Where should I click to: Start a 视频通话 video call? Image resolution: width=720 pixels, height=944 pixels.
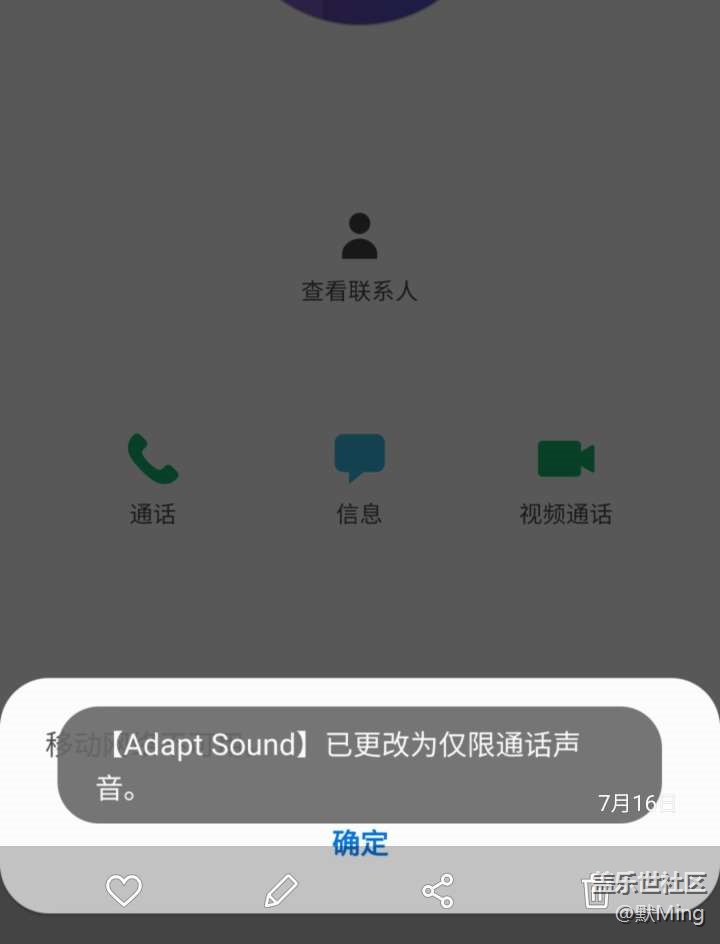coord(565,479)
